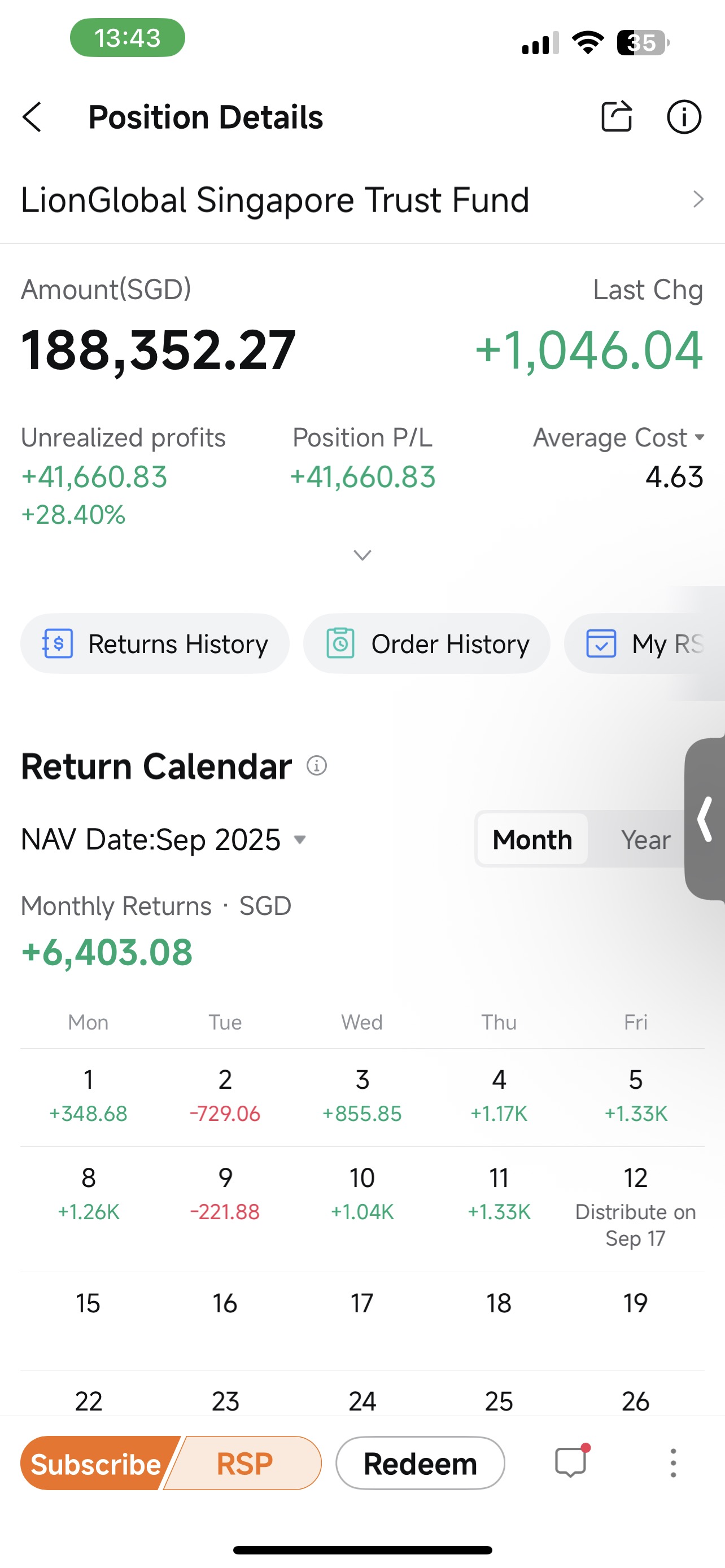Open LionGlobal Singapore Trust Fund details
This screenshot has width=725, height=1568.
362,199
